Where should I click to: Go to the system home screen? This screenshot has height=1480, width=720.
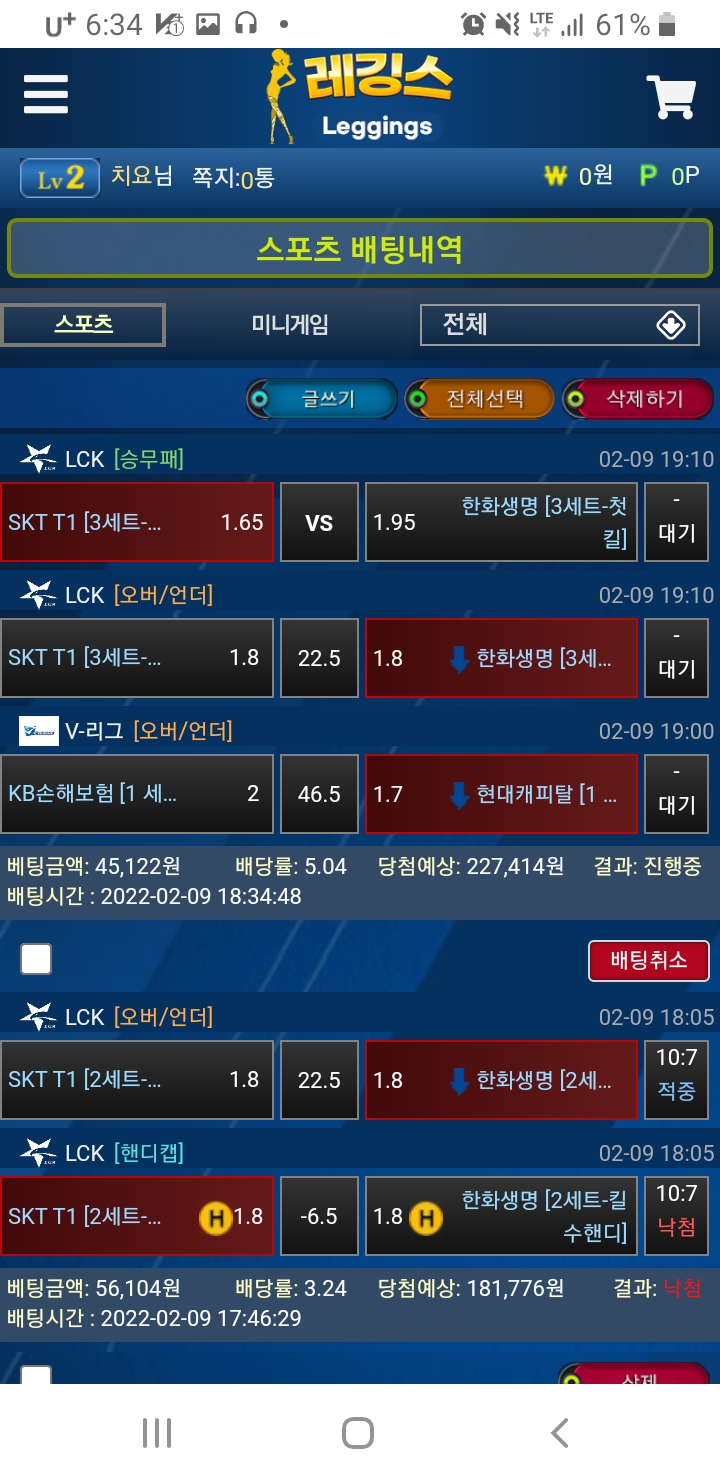coord(358,1433)
